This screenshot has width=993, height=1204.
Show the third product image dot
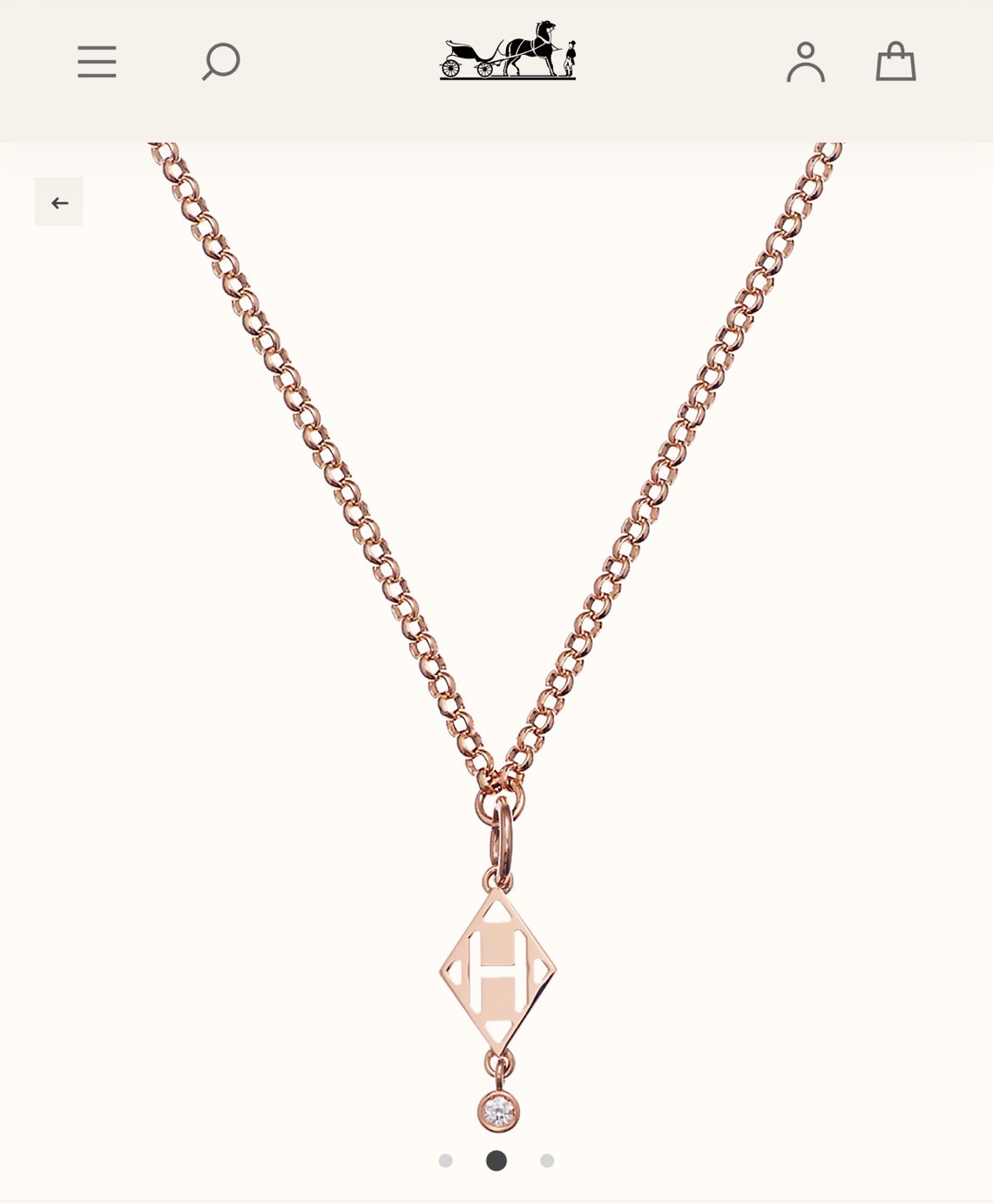click(x=547, y=1160)
